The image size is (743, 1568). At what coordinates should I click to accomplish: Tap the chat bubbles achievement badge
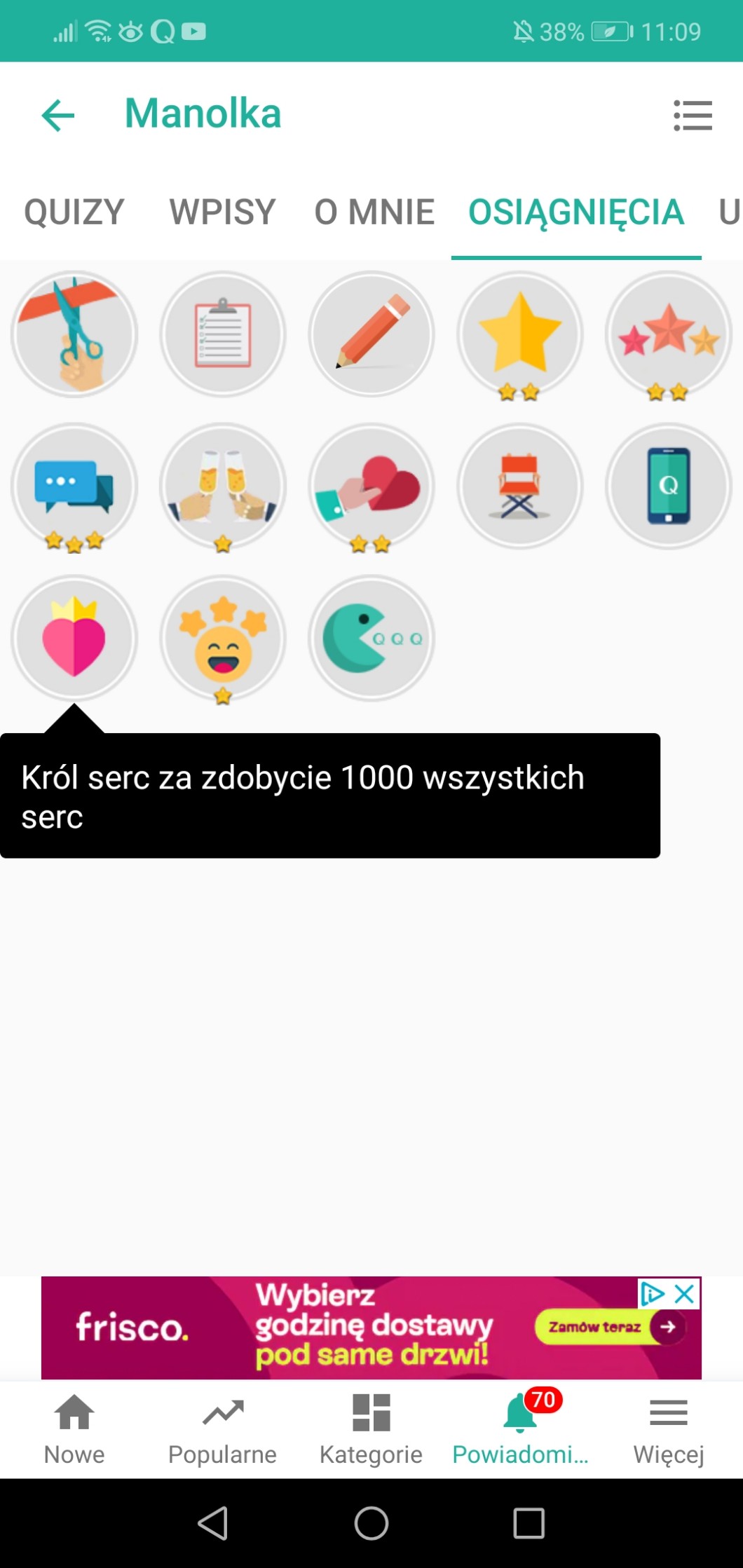click(x=74, y=486)
